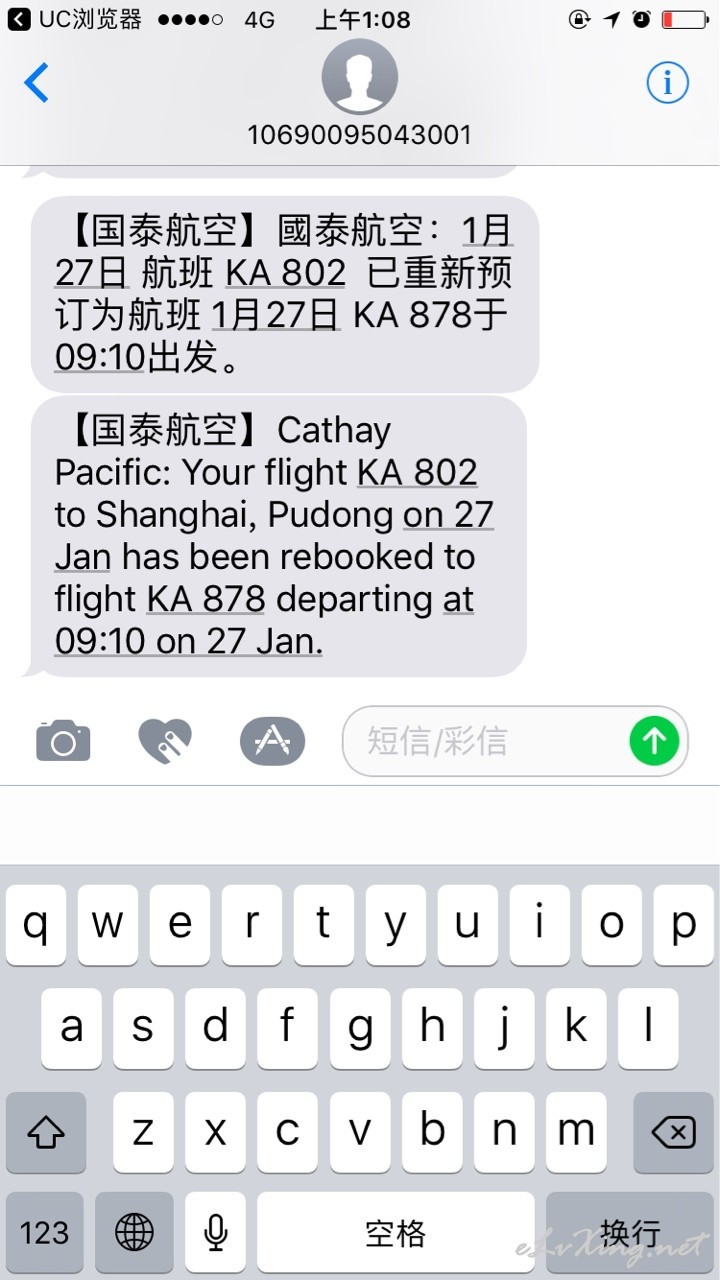
Task: Change keyboard language with globe key
Action: point(135,1232)
